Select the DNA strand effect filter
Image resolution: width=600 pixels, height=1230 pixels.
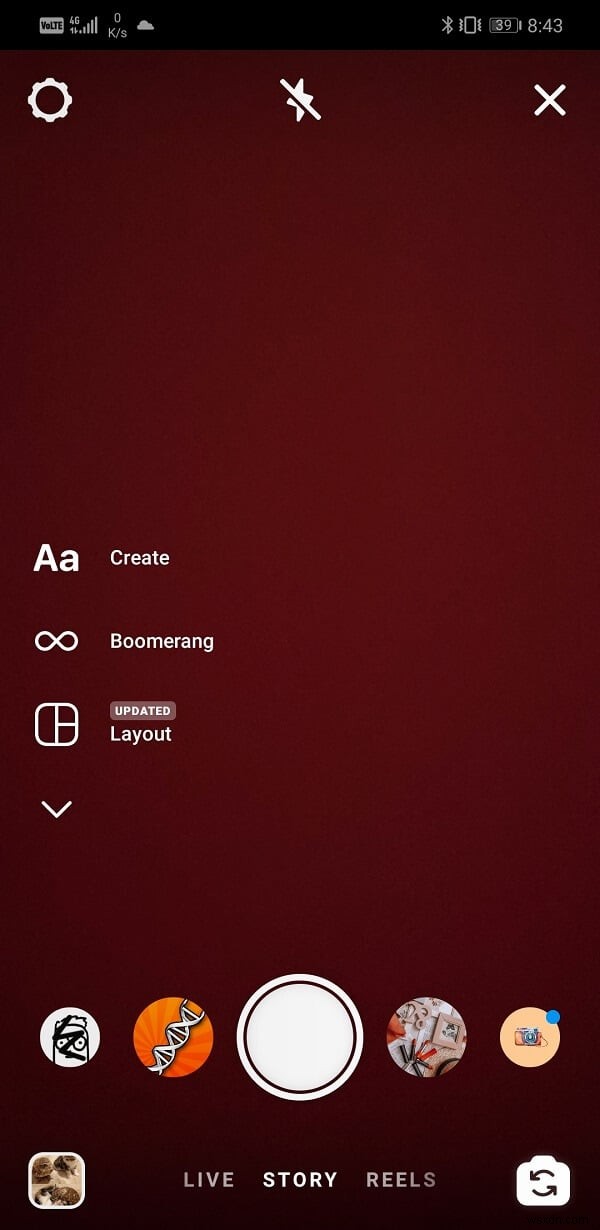coord(173,1037)
